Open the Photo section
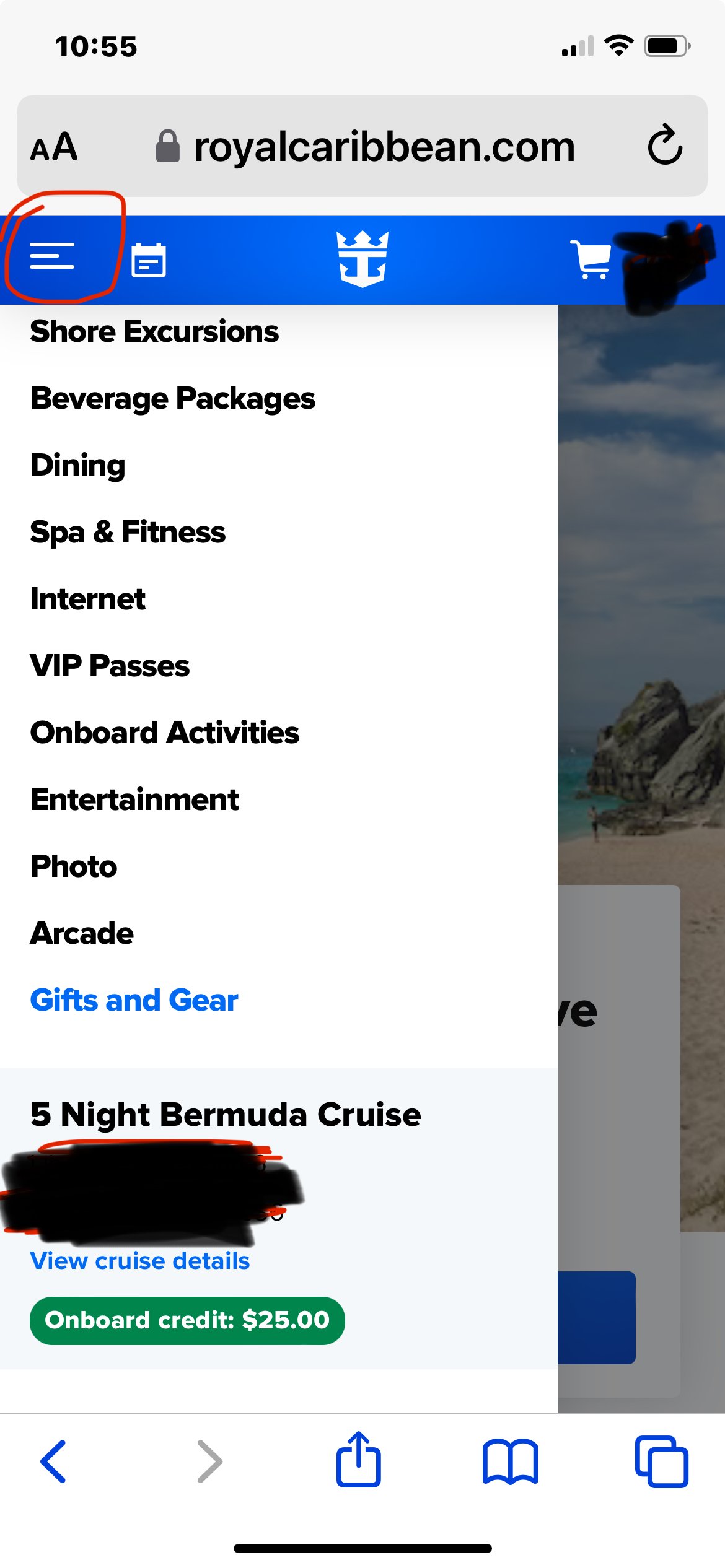Viewport: 725px width, 1568px height. coord(74,866)
